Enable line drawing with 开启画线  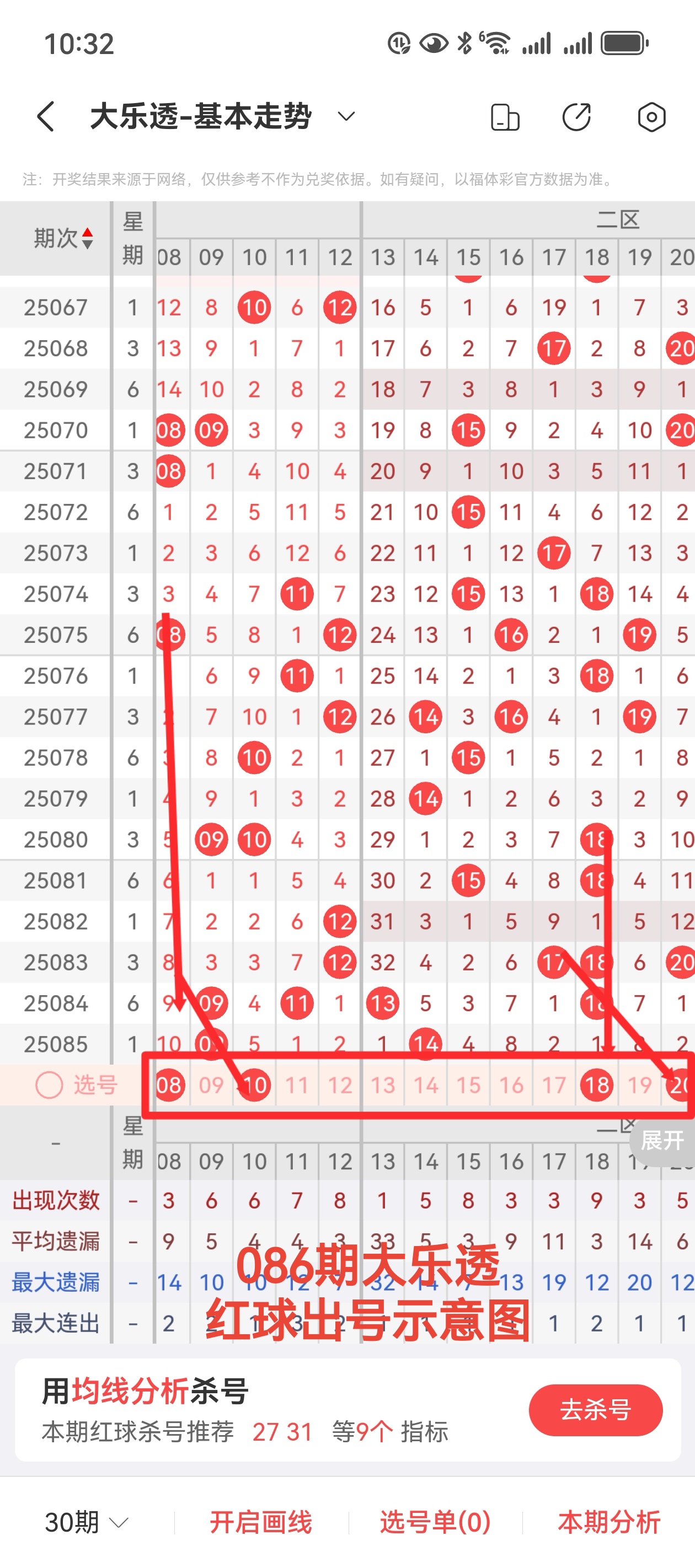[261, 1522]
